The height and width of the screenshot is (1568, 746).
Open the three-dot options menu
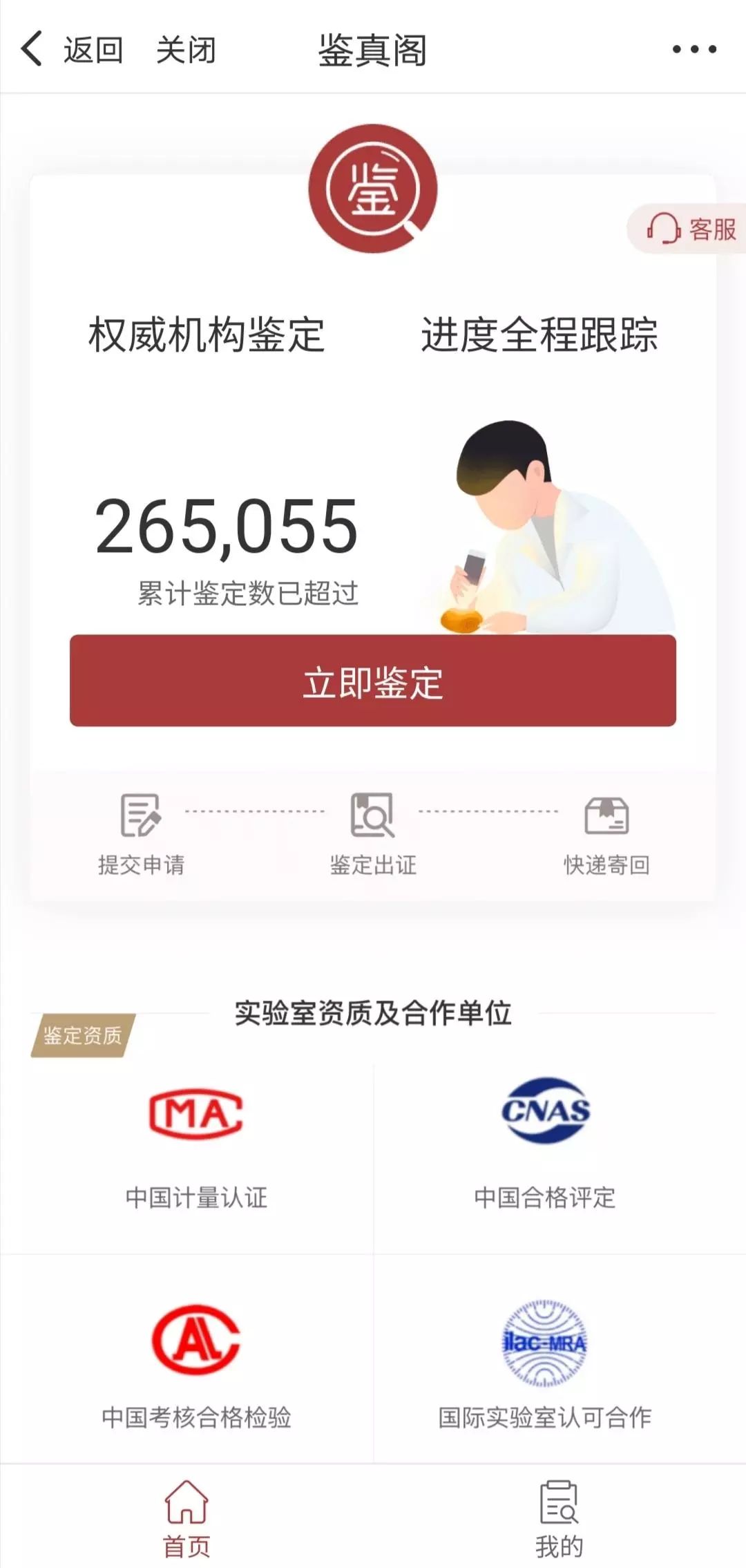tap(695, 49)
